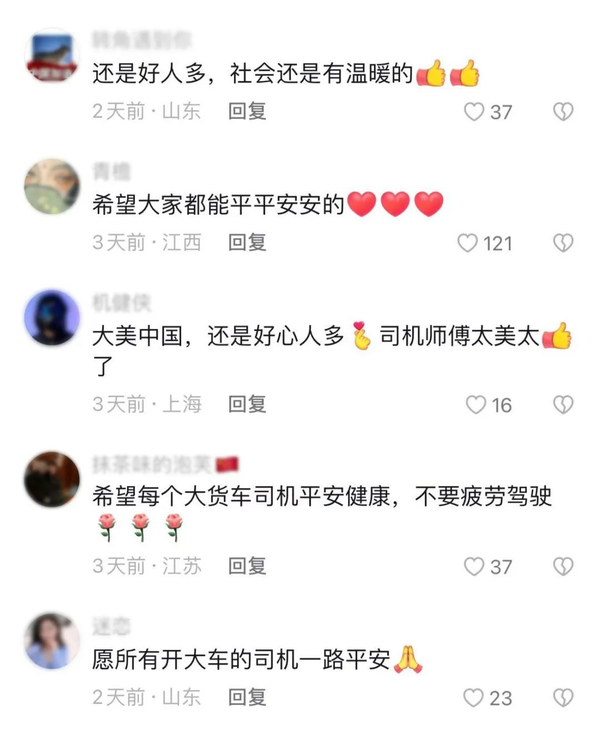Dislike the comment about 大货车司机平安健康

point(564,567)
